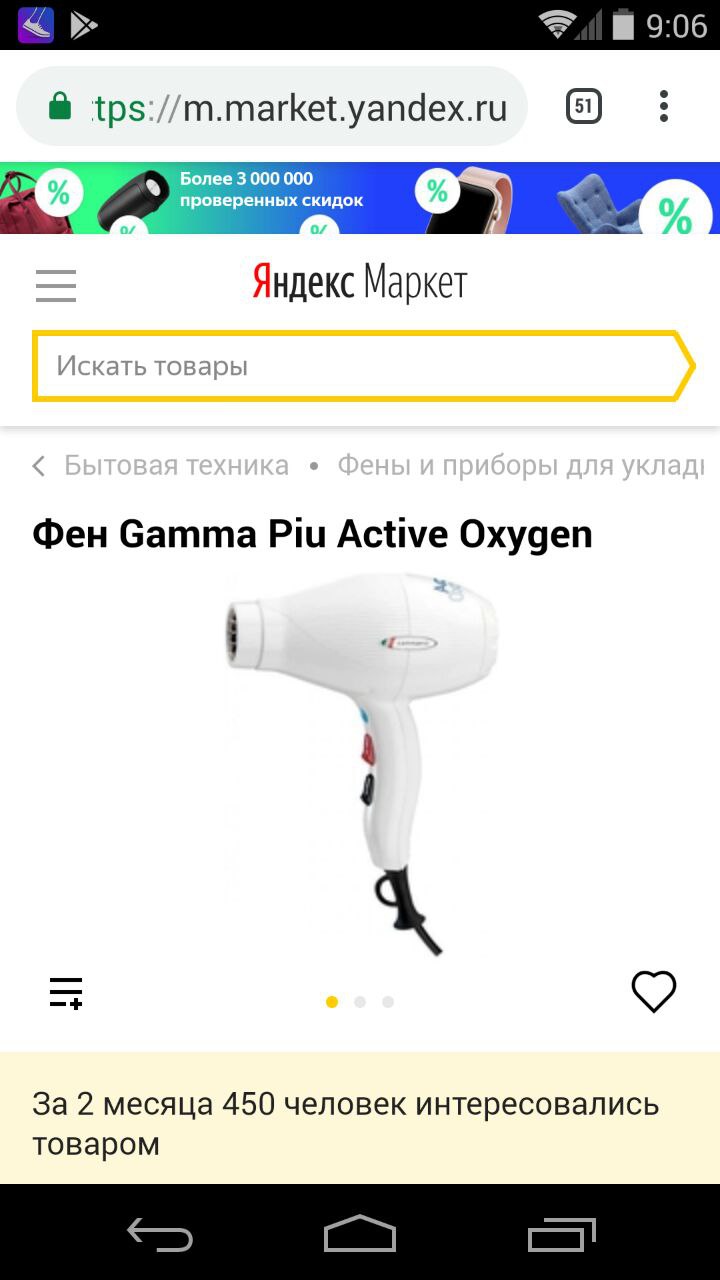Open Chrome's three-dot overflow menu

[664, 106]
